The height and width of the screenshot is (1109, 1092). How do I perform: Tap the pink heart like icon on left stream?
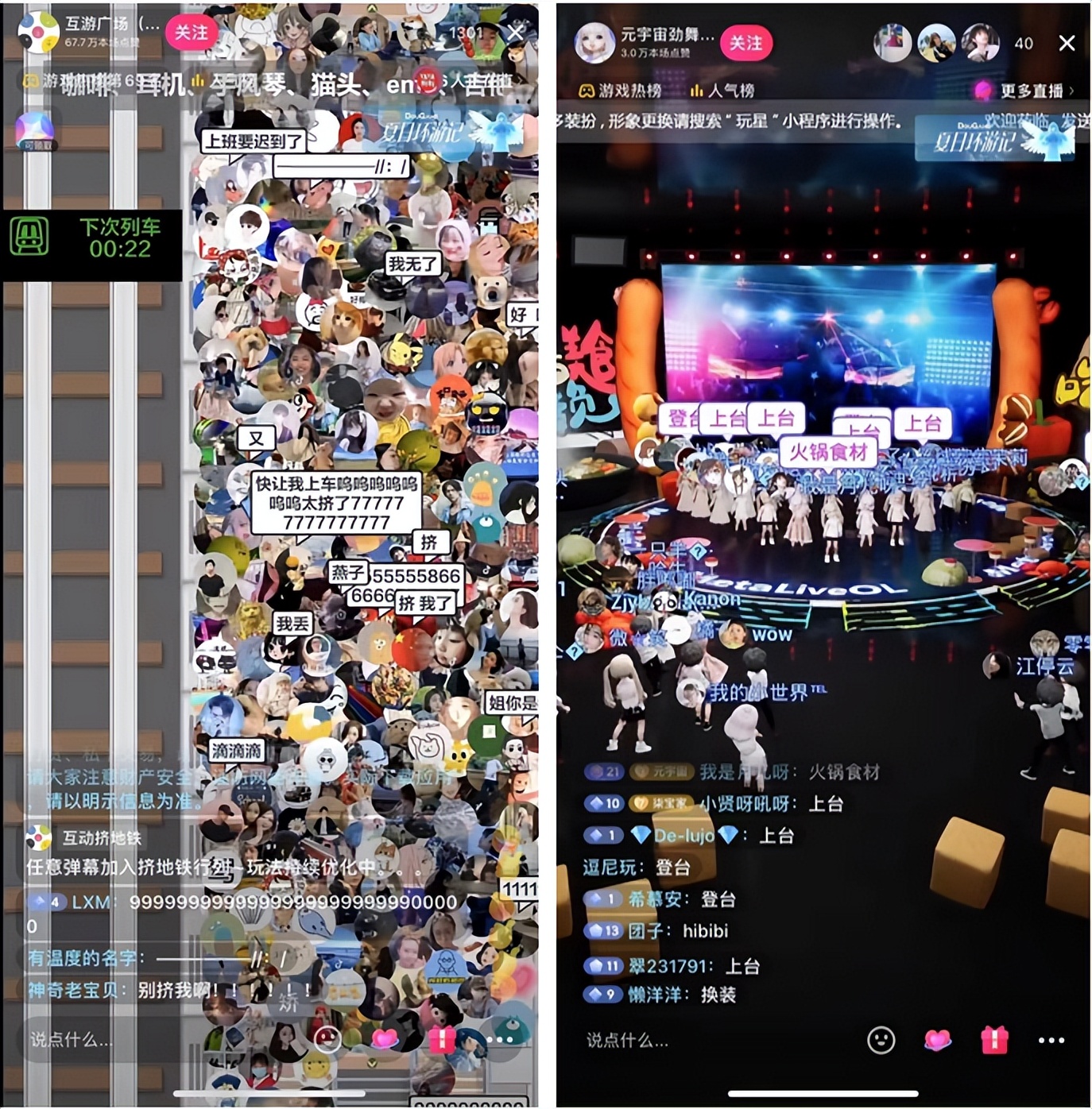click(x=383, y=1039)
